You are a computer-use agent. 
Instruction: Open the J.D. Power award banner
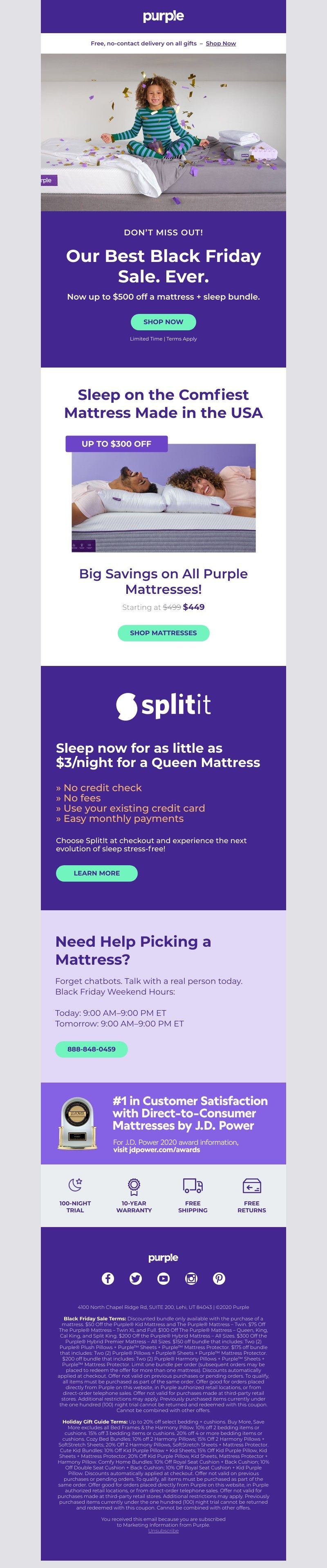tap(163, 1123)
